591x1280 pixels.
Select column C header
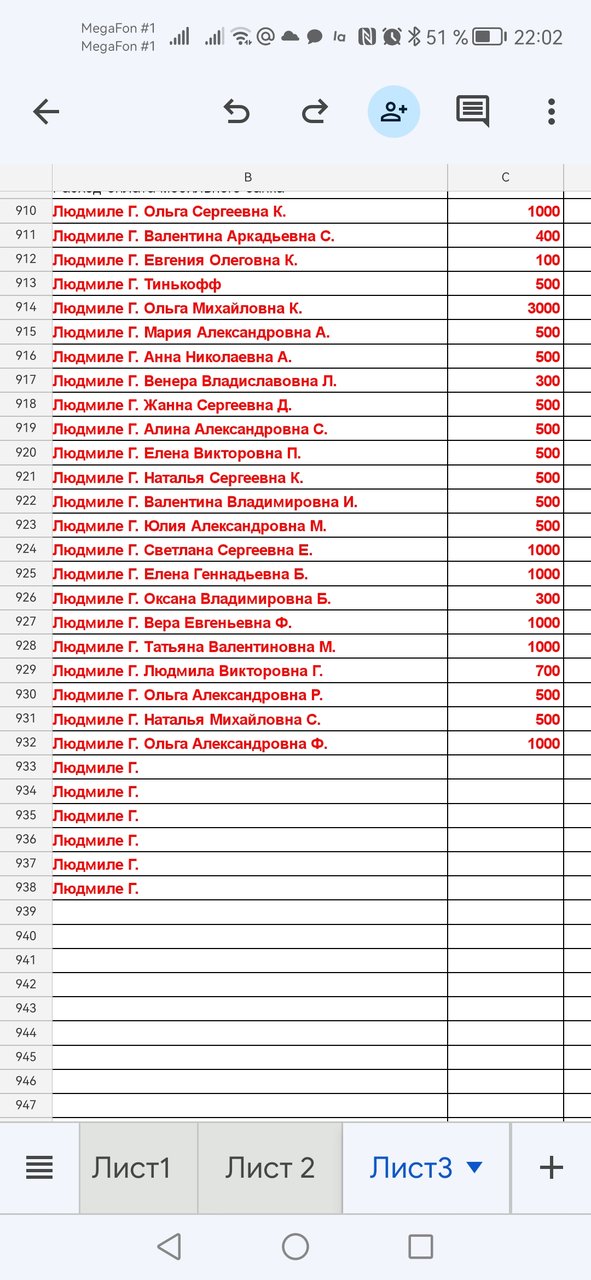click(x=506, y=177)
